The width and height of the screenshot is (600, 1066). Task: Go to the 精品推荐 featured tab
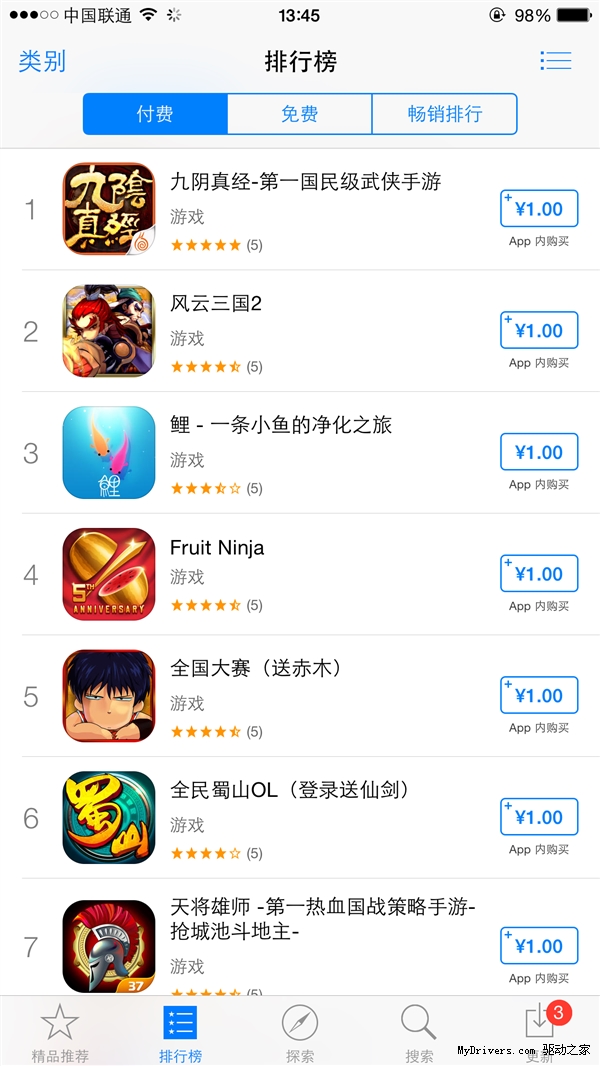[x=60, y=1033]
